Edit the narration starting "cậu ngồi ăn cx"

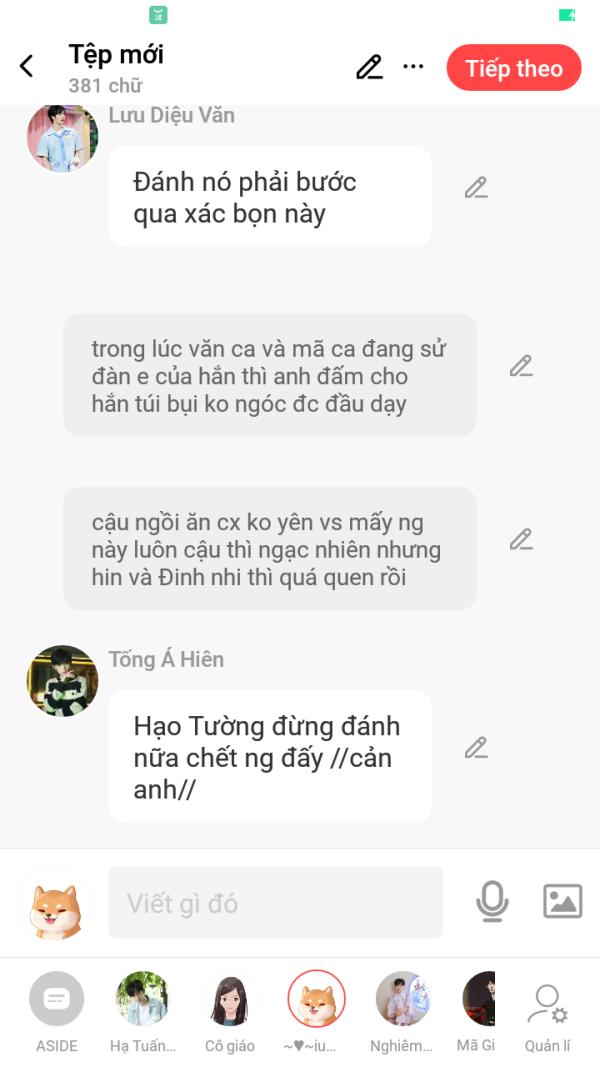pos(521,539)
